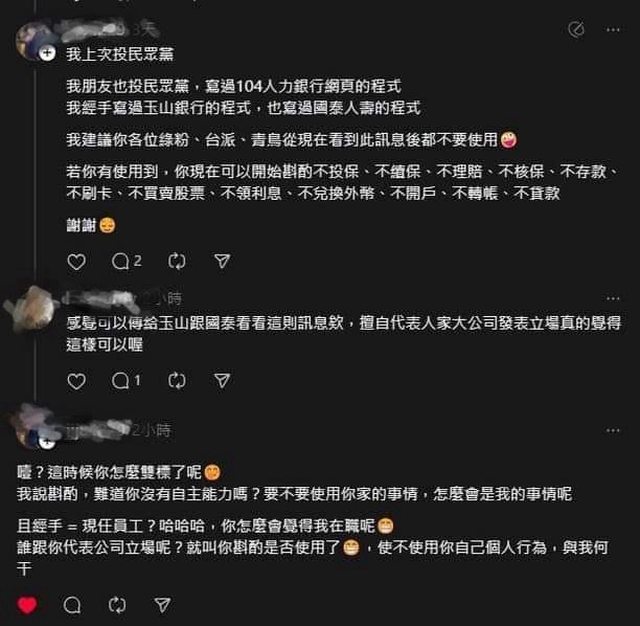The image size is (640, 626).
Task: Repost the 噫？這時候 reply
Action: pyautogui.click(x=117, y=604)
